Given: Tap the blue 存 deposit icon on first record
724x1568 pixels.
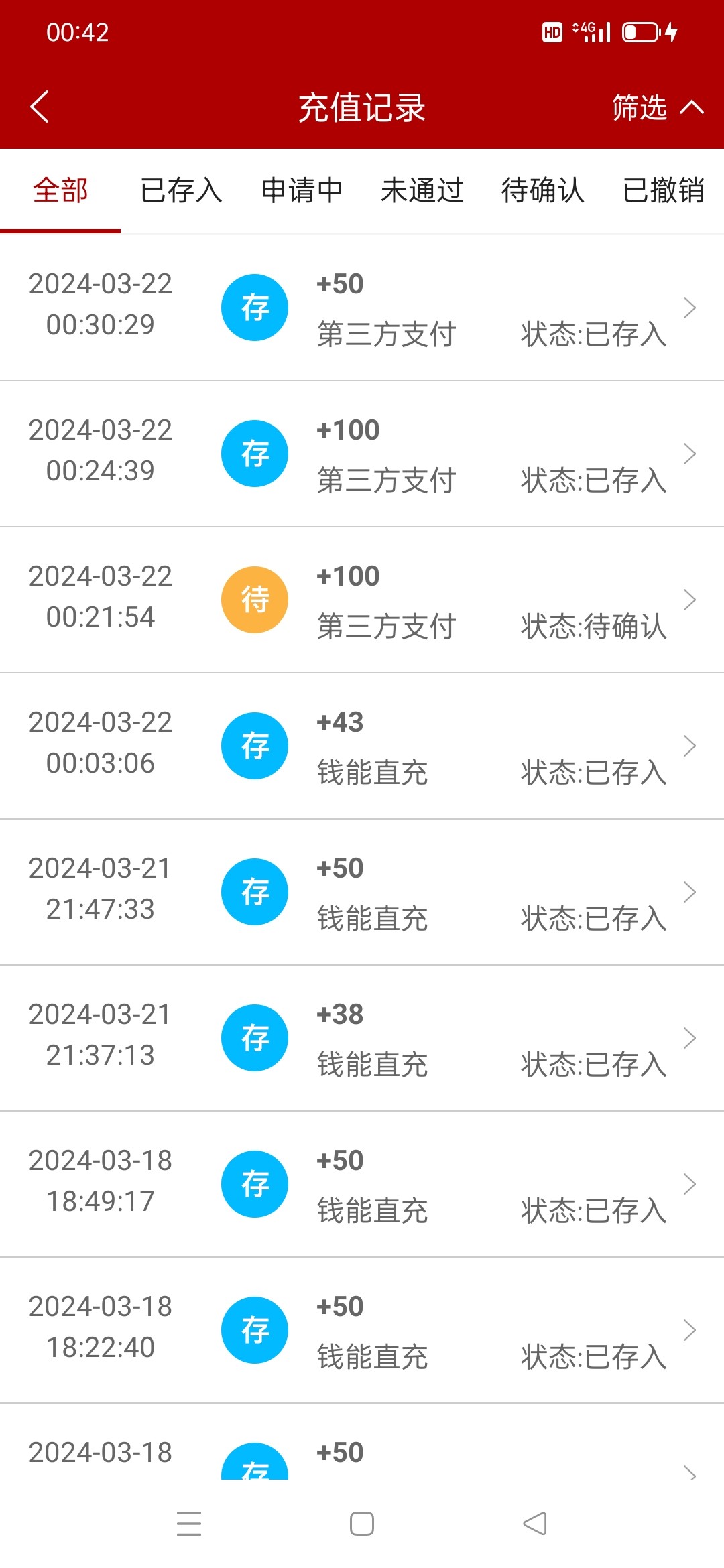Looking at the screenshot, I should [x=255, y=307].
